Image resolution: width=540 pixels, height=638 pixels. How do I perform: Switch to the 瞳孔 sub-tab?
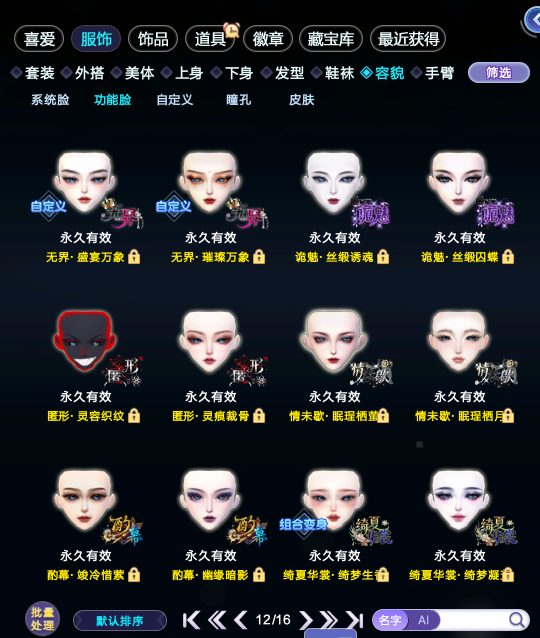[x=238, y=100]
